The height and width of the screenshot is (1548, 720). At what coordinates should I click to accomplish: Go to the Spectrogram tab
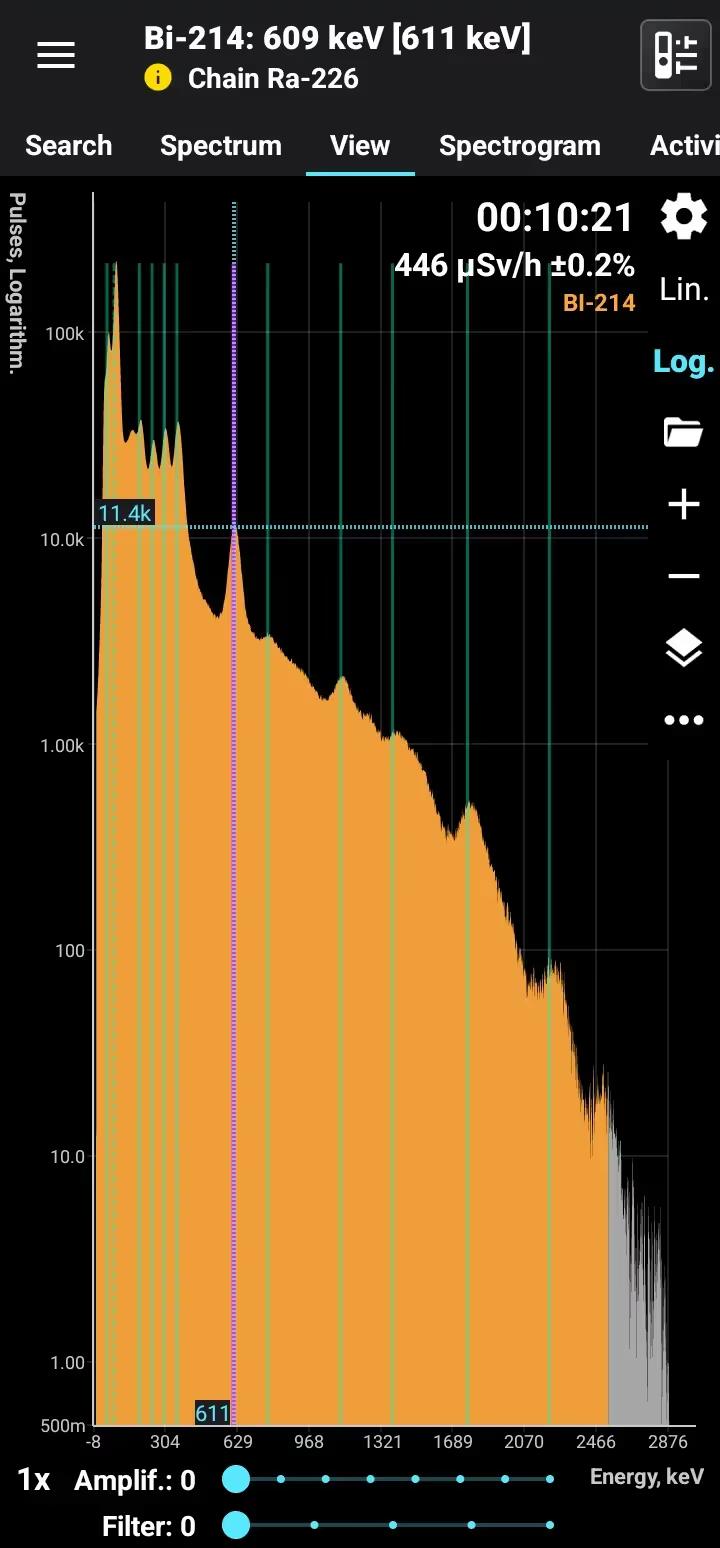[520, 146]
